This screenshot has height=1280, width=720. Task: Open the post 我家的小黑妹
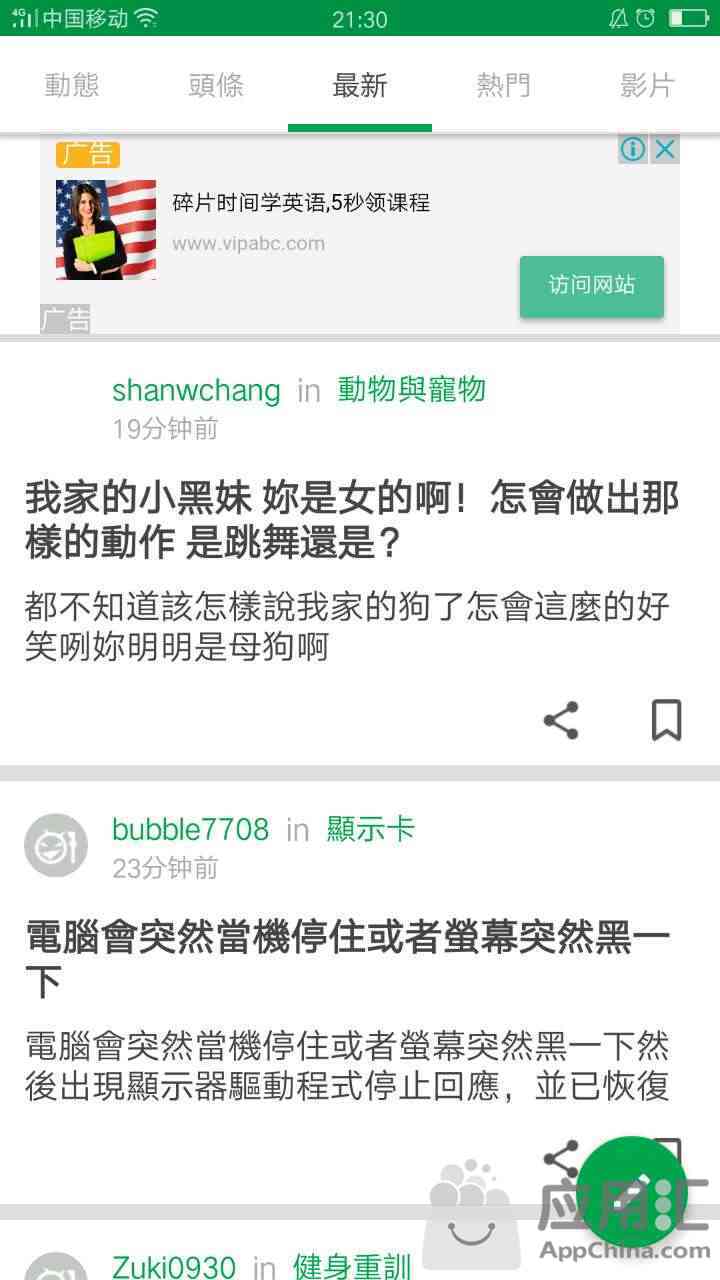351,520
